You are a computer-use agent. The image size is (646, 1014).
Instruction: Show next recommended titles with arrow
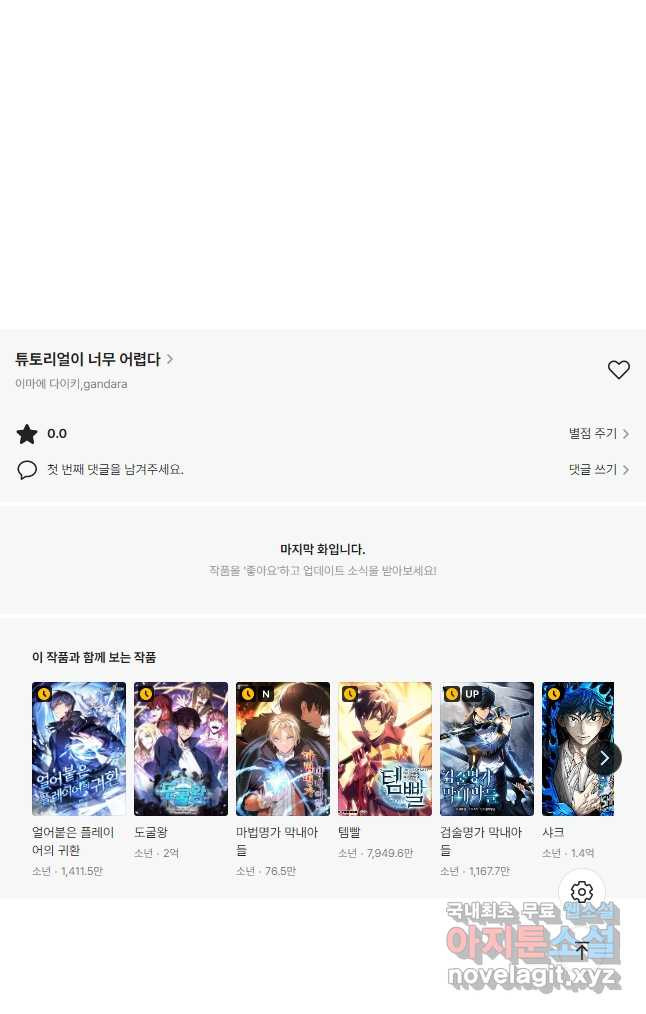click(x=604, y=758)
